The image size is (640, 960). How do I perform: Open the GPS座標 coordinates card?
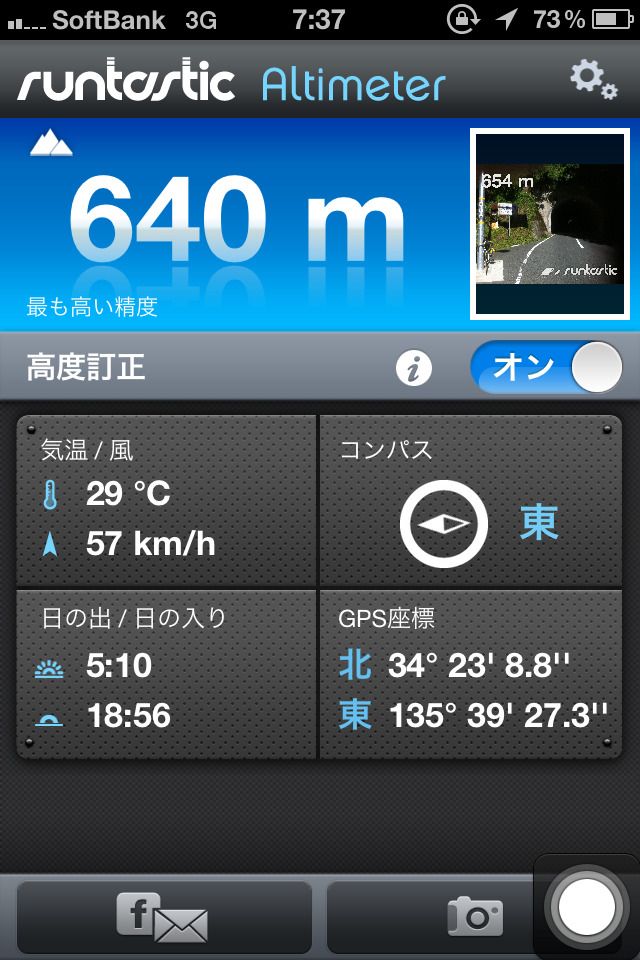(470, 674)
